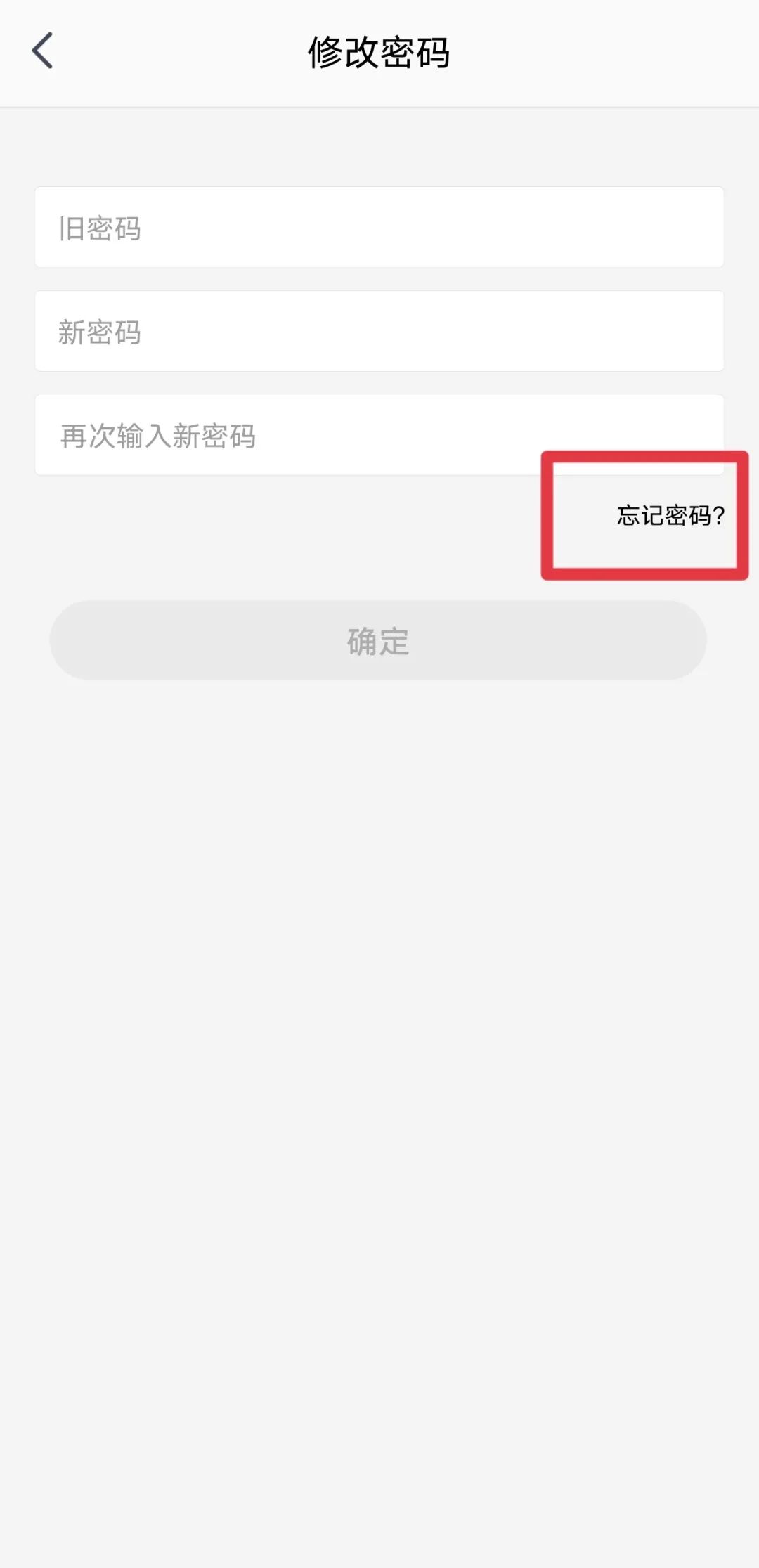
Task: Tap the 新密码 new password field
Action: tap(379, 331)
